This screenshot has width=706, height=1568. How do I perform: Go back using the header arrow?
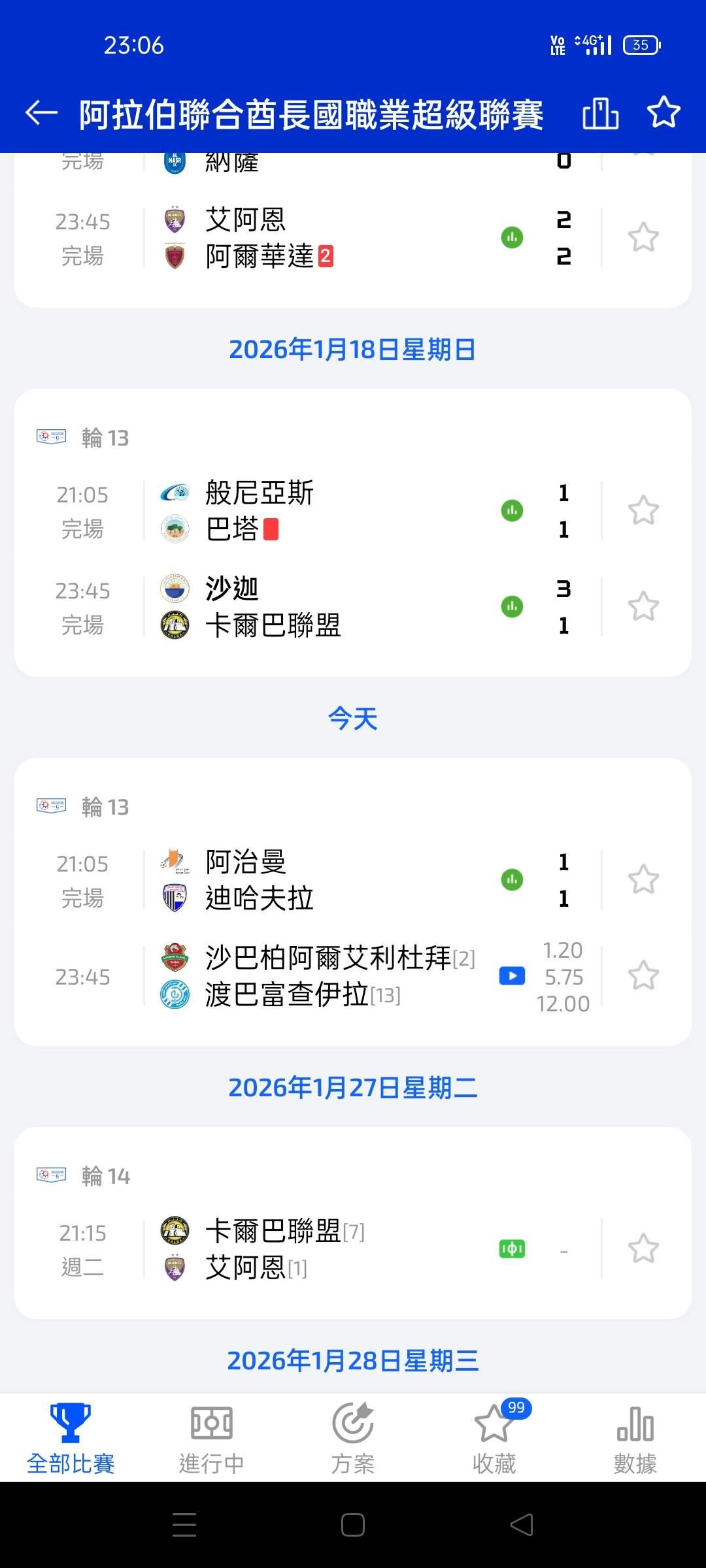click(41, 114)
